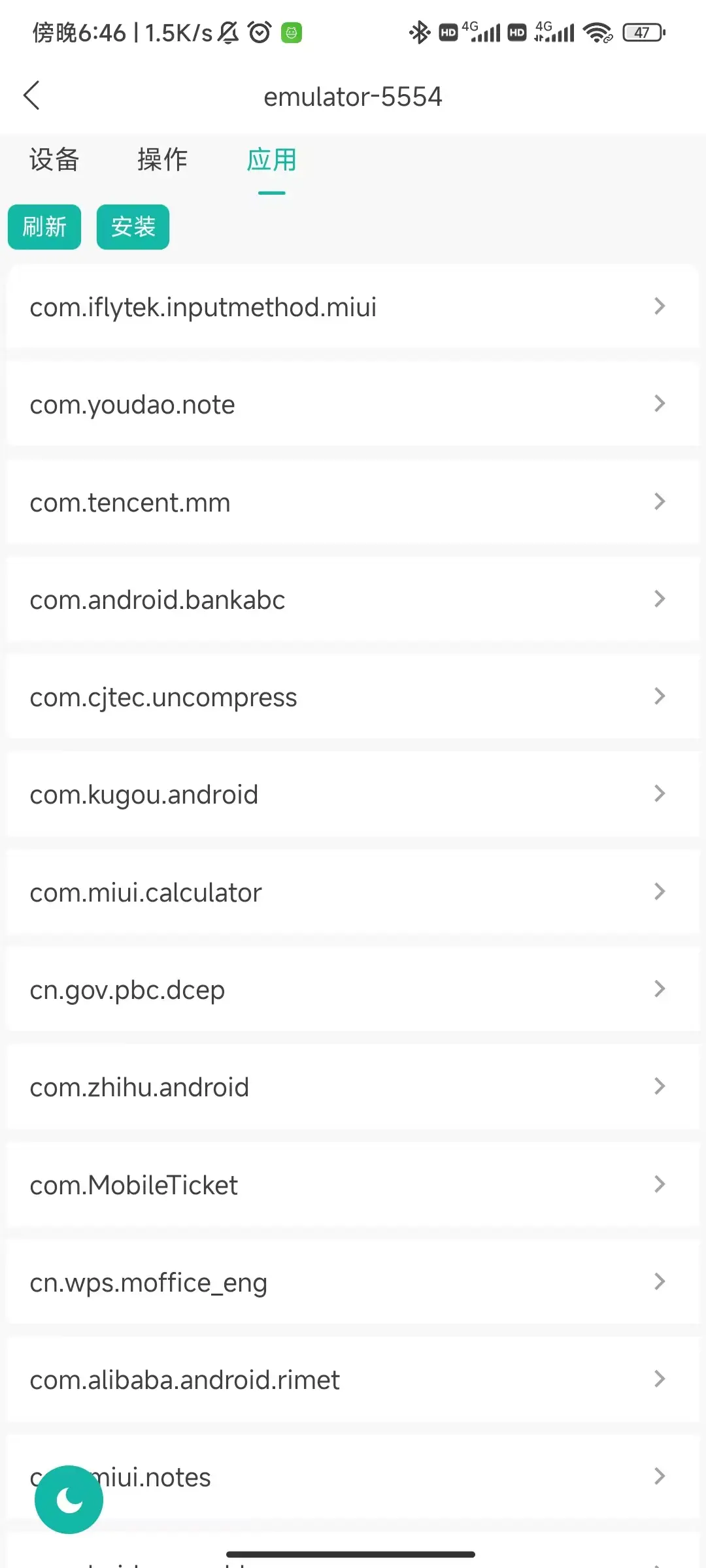Open com.MobileTicket from the list

click(x=353, y=1185)
